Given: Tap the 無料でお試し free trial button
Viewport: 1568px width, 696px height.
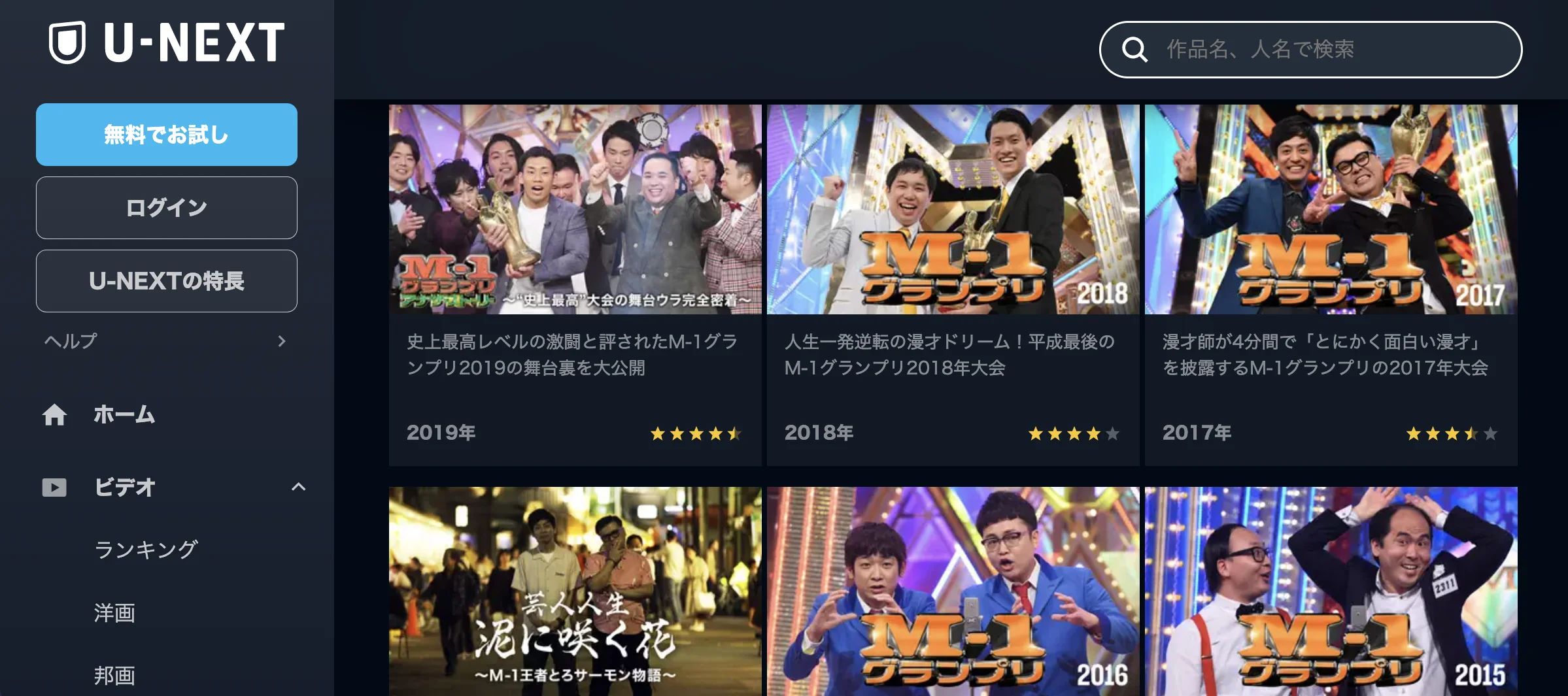Looking at the screenshot, I should pos(166,135).
